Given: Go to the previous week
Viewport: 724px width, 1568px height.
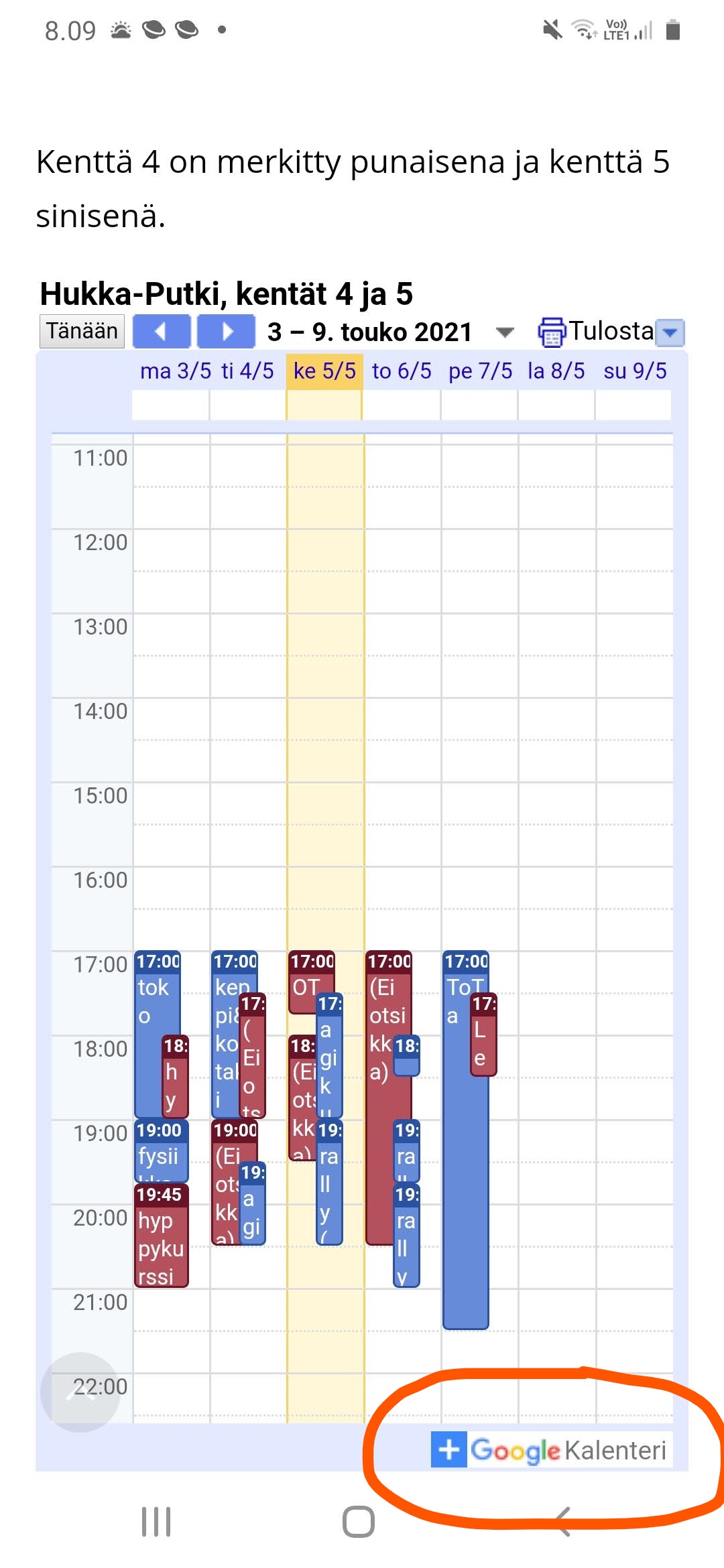Looking at the screenshot, I should [x=162, y=331].
